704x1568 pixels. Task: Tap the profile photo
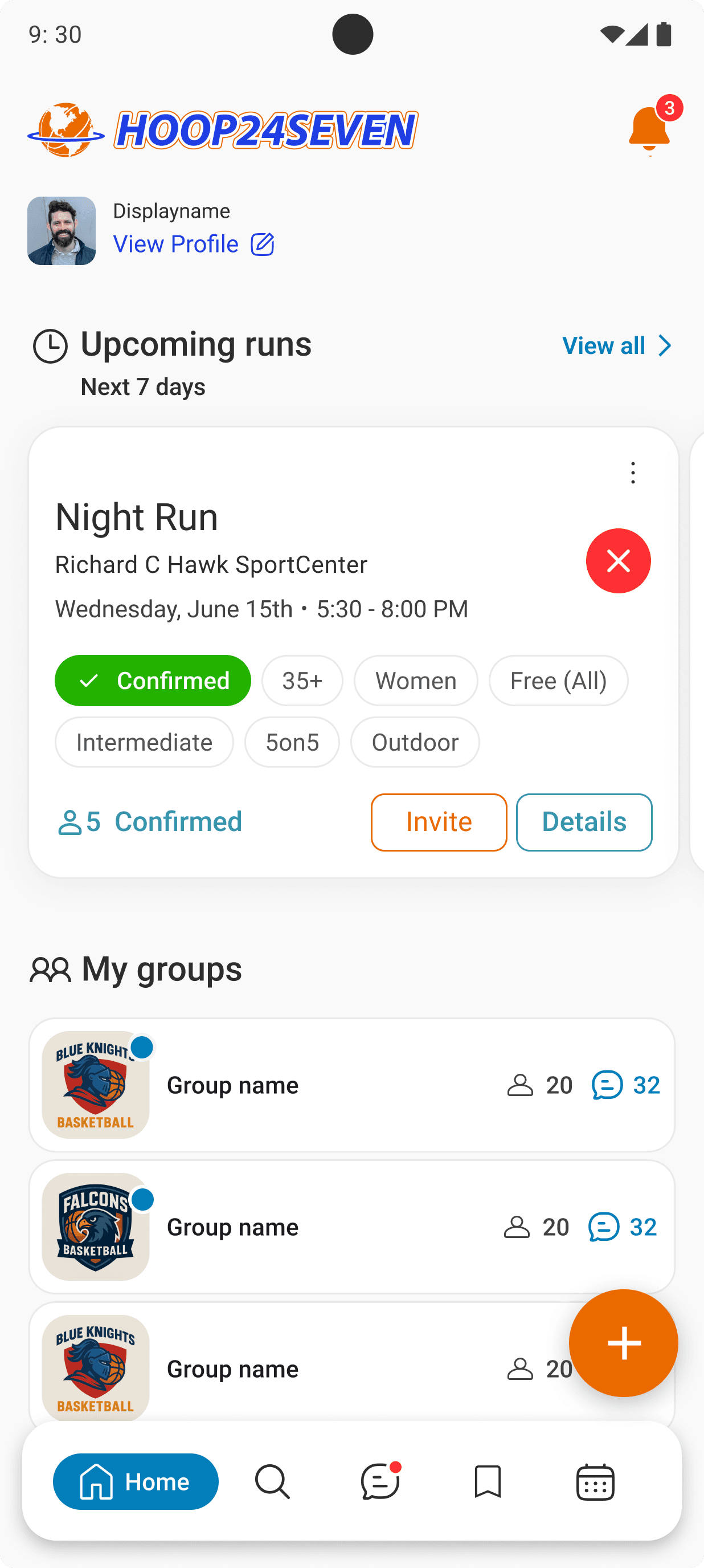[x=62, y=231]
